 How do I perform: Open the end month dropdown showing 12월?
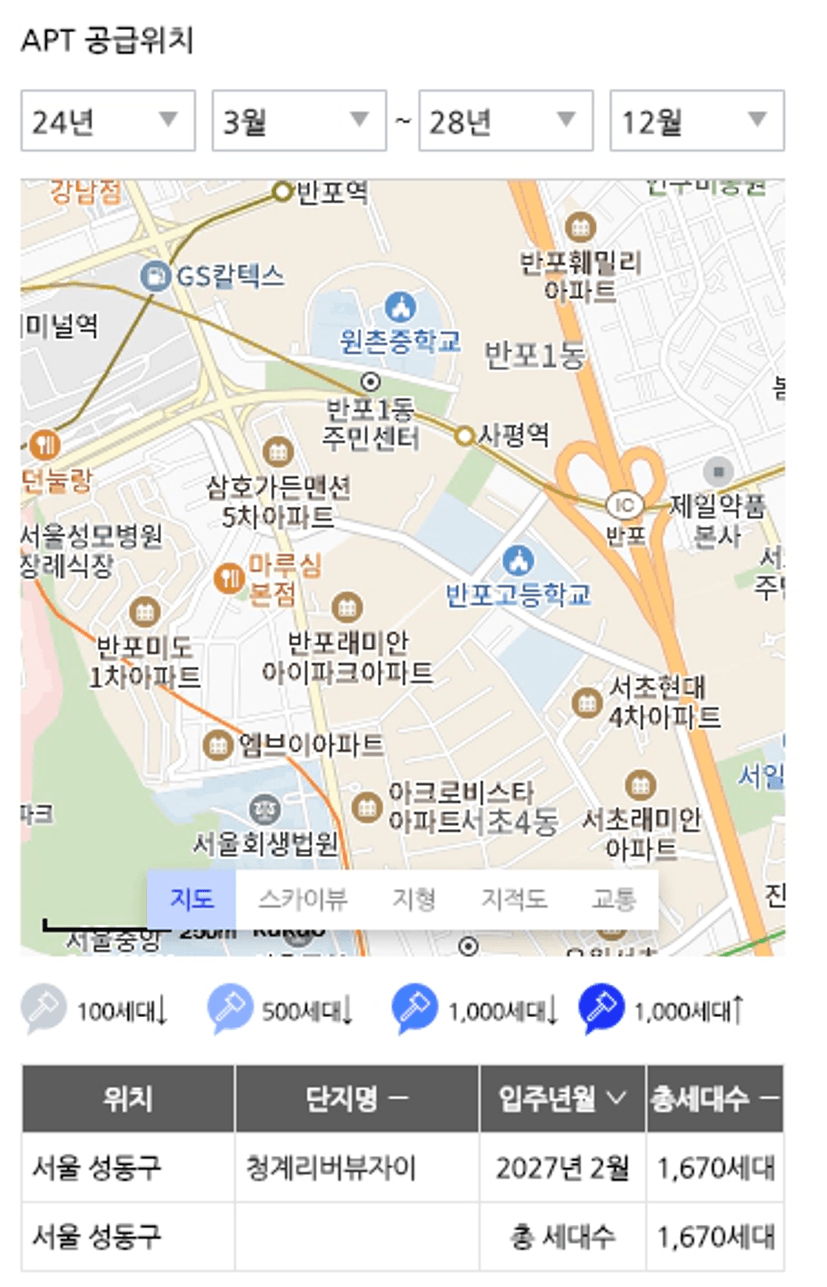(696, 121)
